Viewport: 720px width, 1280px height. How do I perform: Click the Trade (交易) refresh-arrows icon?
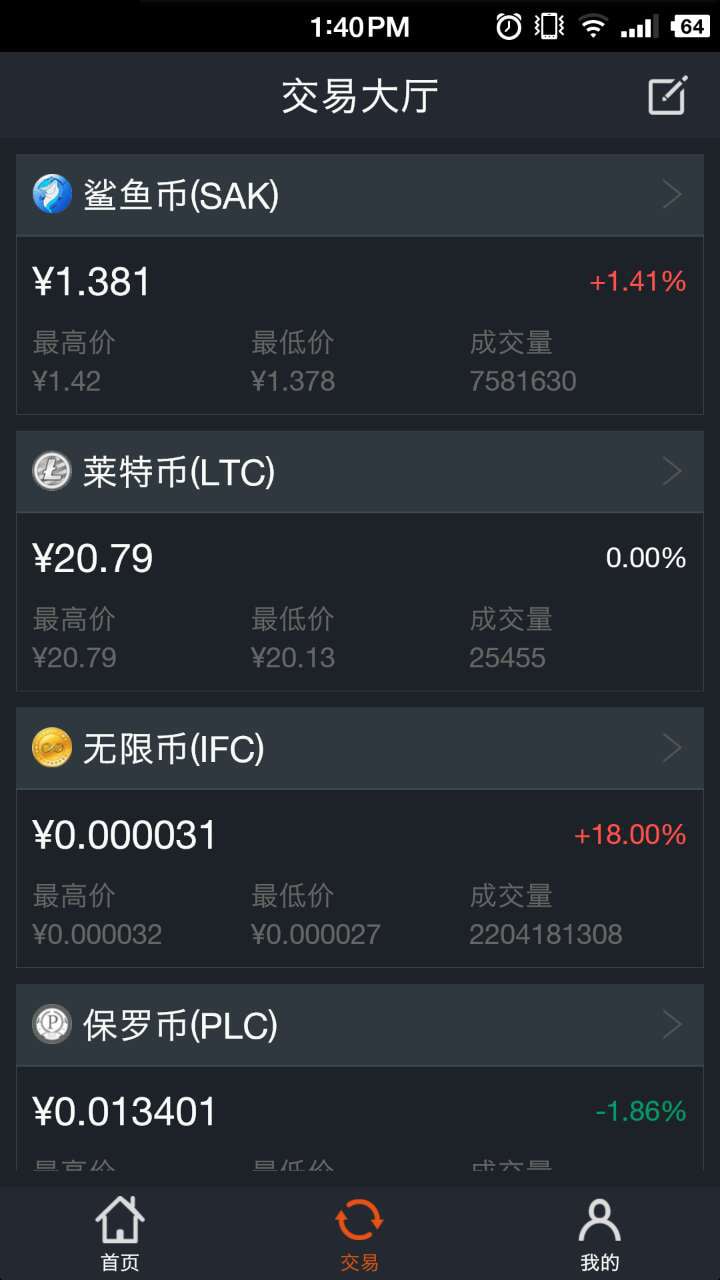pos(360,1220)
